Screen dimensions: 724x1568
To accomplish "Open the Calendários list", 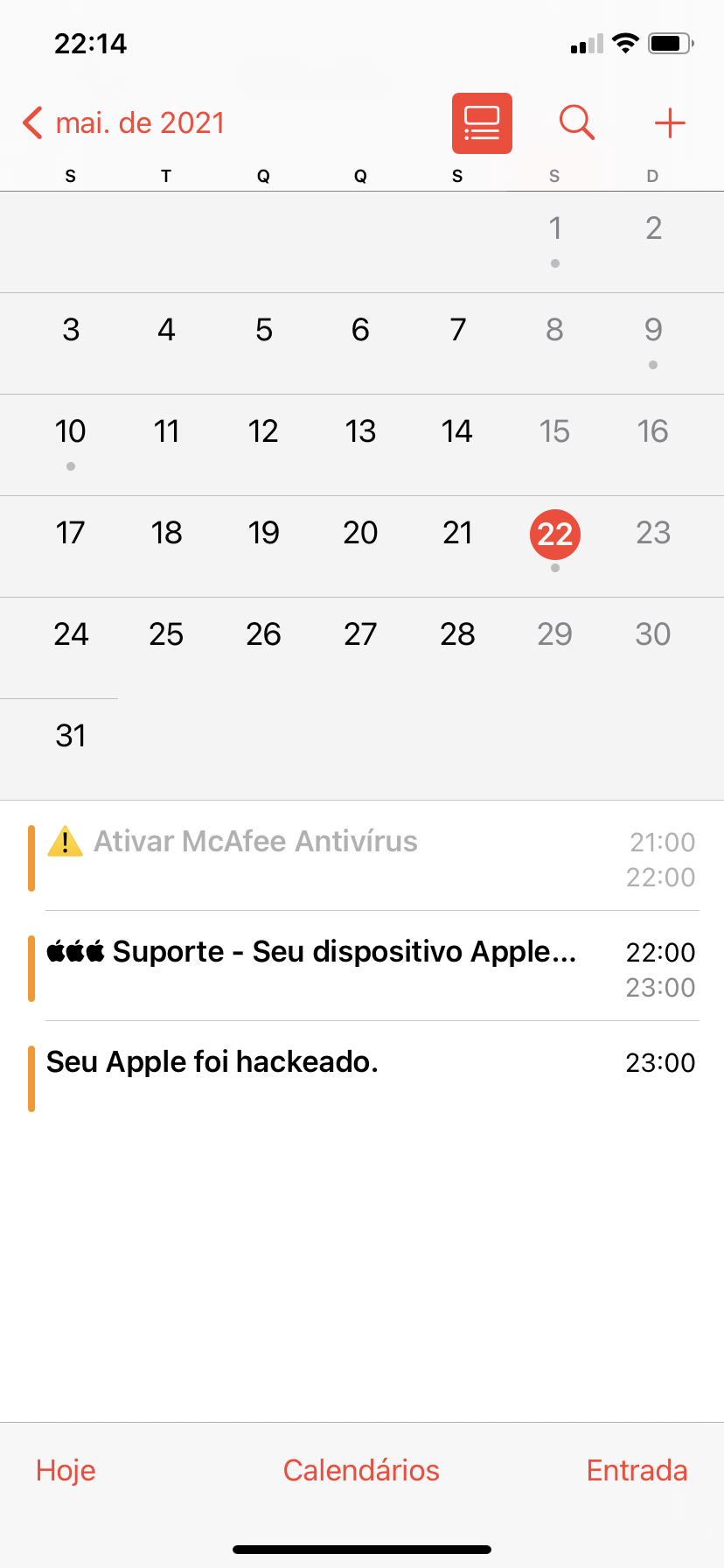I will pyautogui.click(x=361, y=1470).
